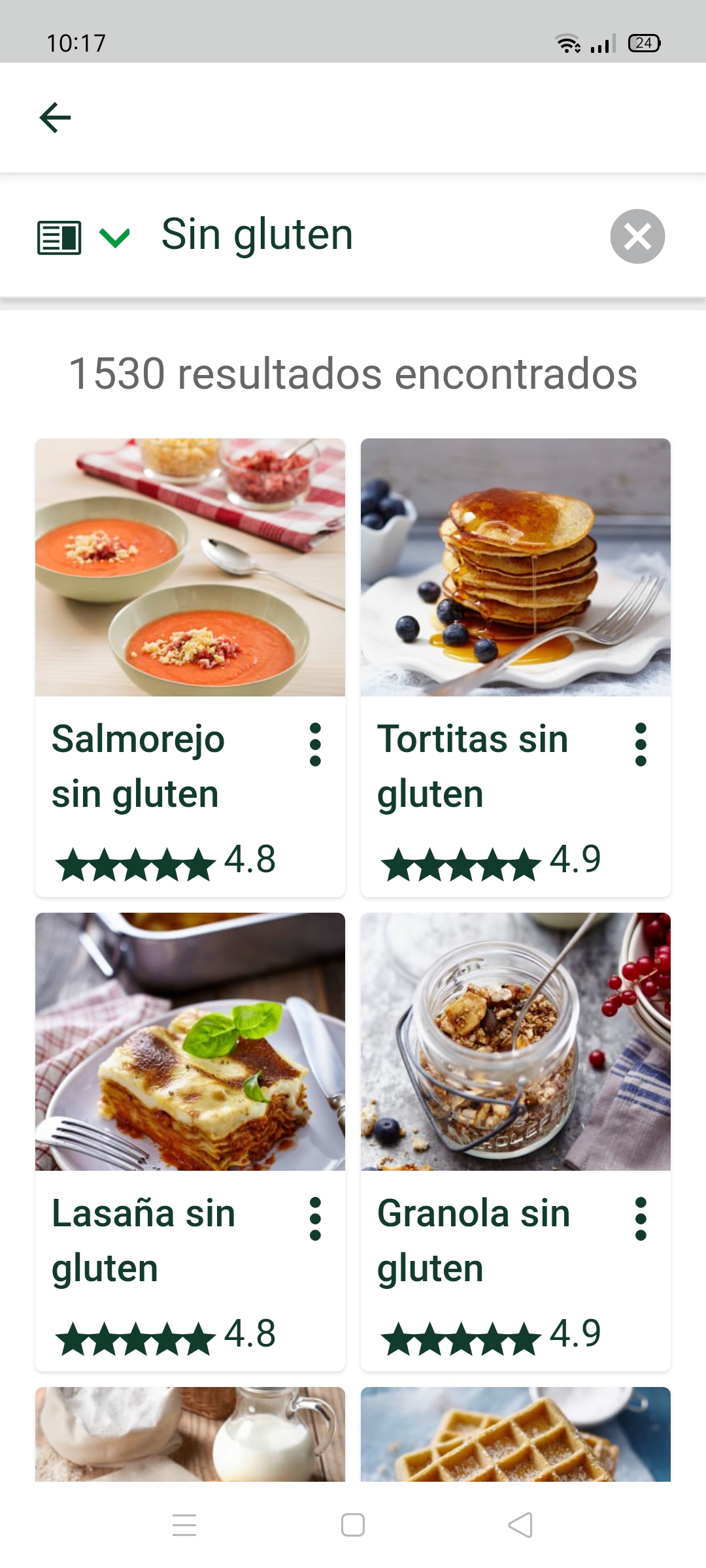Open the overflow menu for Granola sin gluten

(x=641, y=1218)
